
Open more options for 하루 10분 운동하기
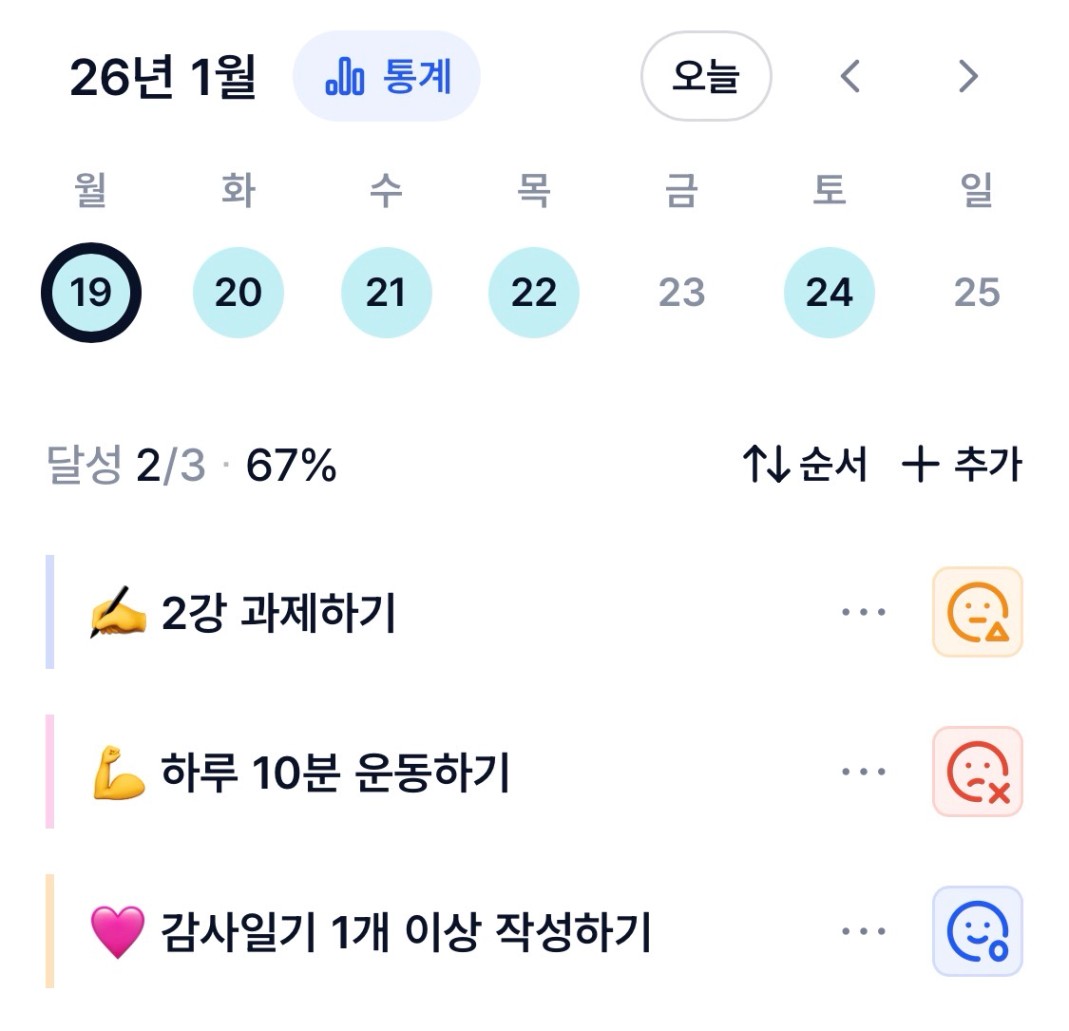863,772
